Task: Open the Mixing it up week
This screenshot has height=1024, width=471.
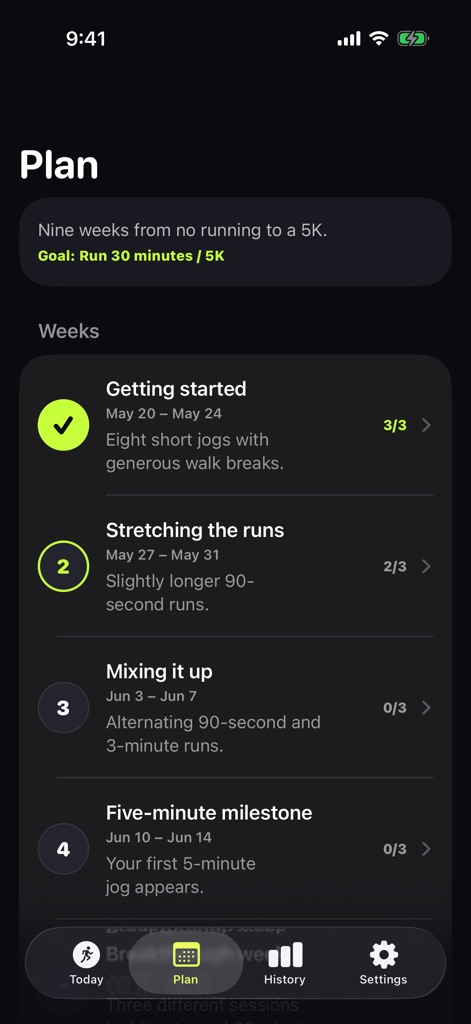Action: (235, 707)
